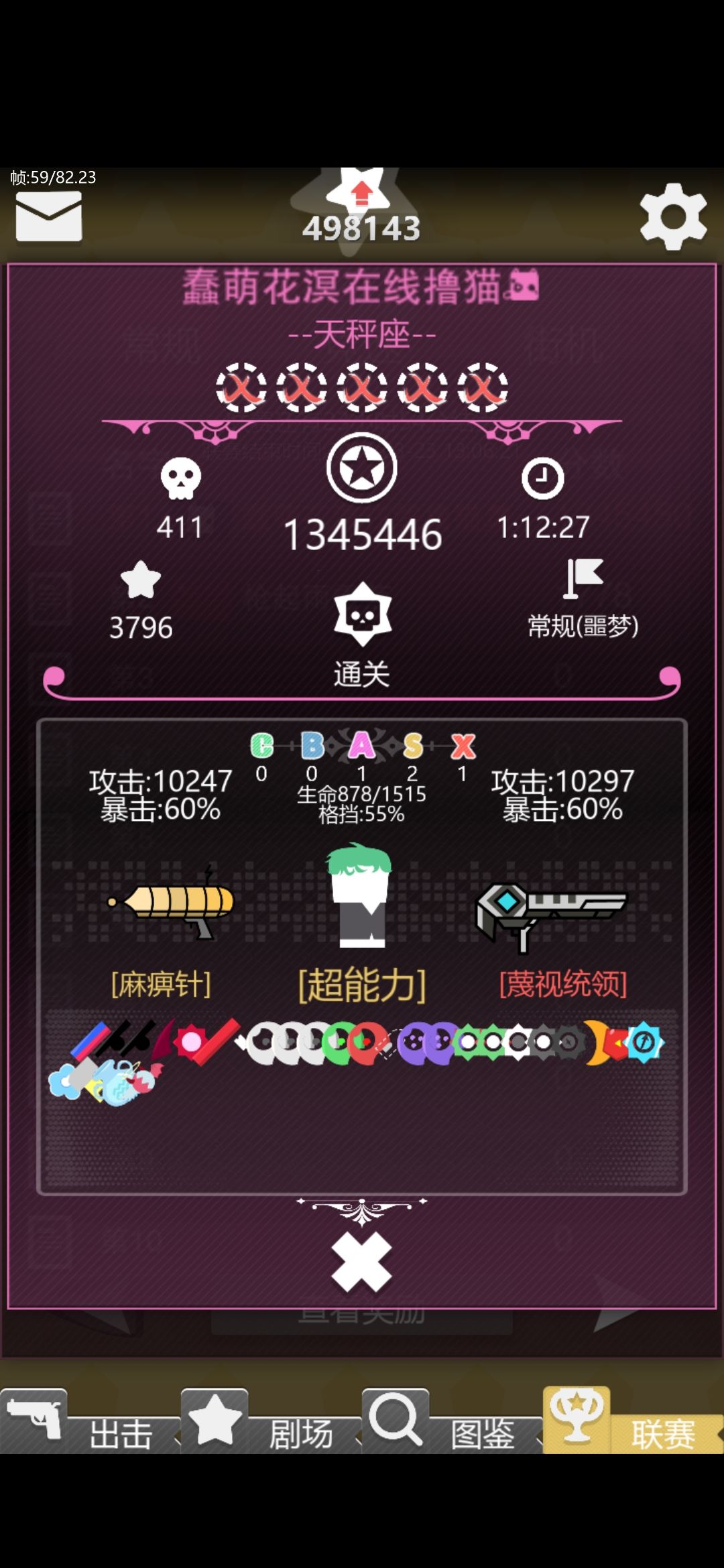Open the settings gear icon

pyautogui.click(x=674, y=216)
